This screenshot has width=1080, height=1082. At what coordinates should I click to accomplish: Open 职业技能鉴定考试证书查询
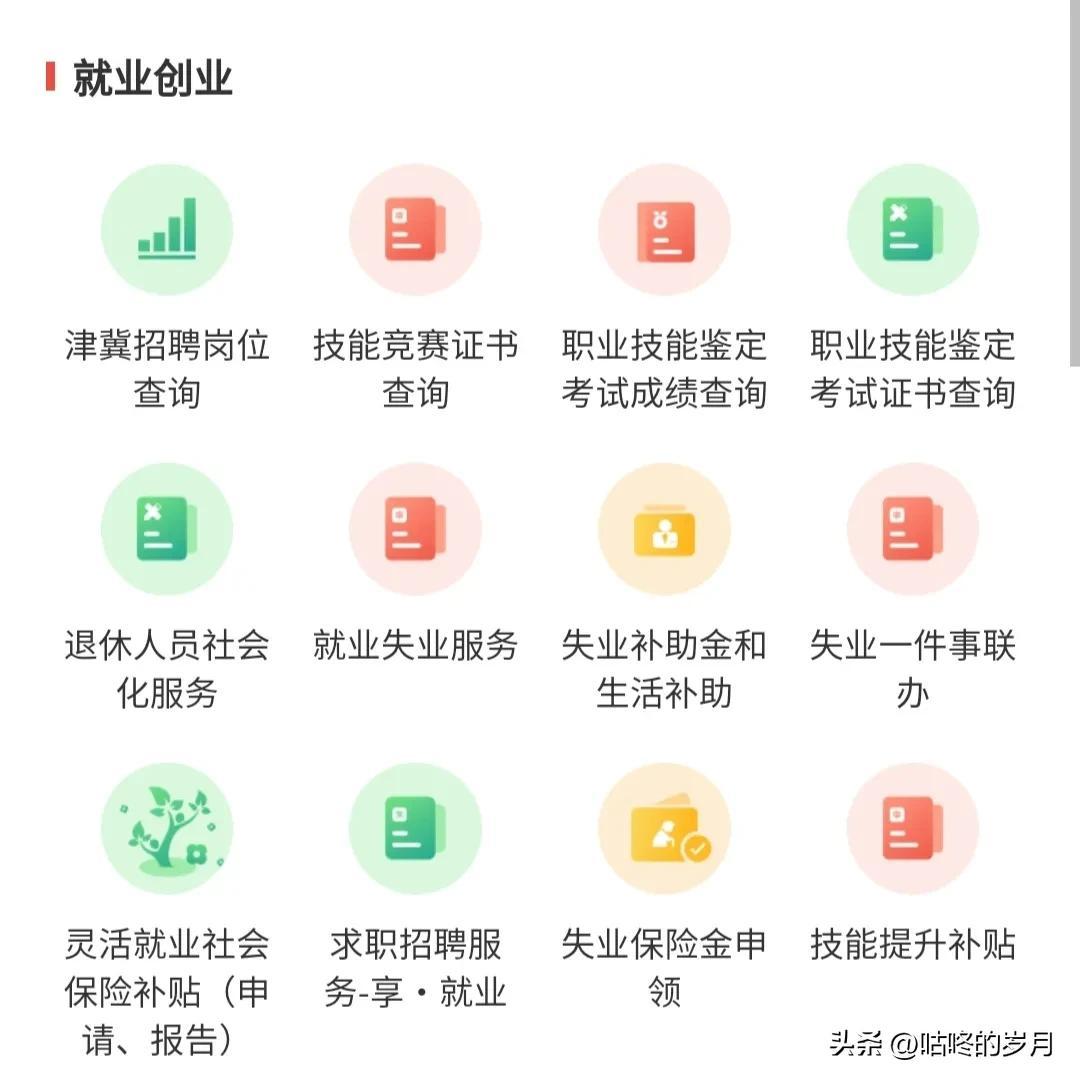(x=912, y=230)
